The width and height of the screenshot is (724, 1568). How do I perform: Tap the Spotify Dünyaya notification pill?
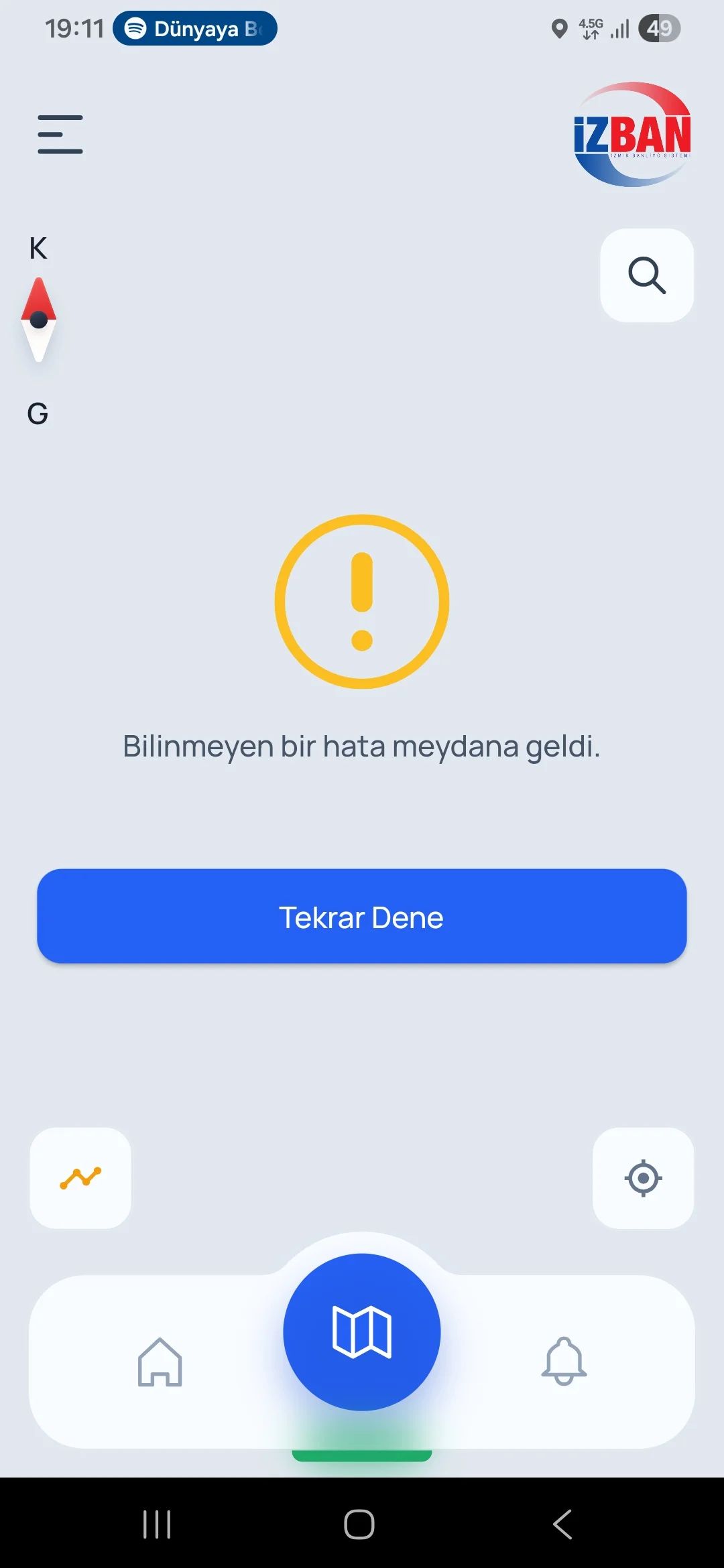(194, 28)
